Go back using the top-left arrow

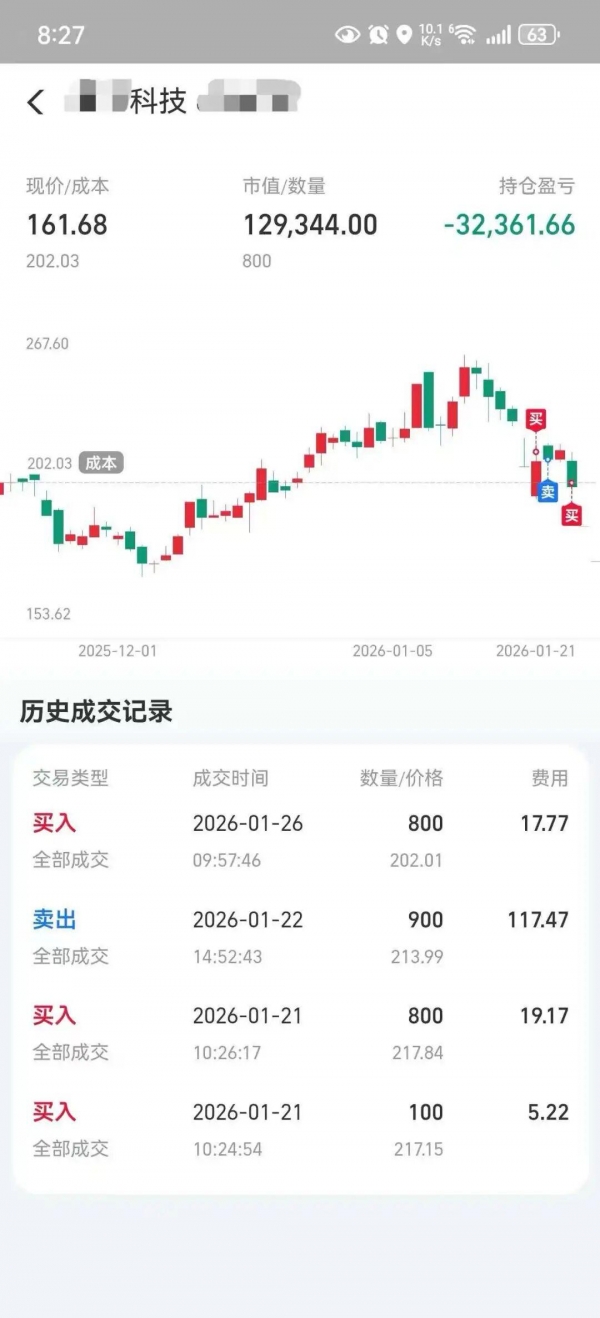click(x=36, y=101)
